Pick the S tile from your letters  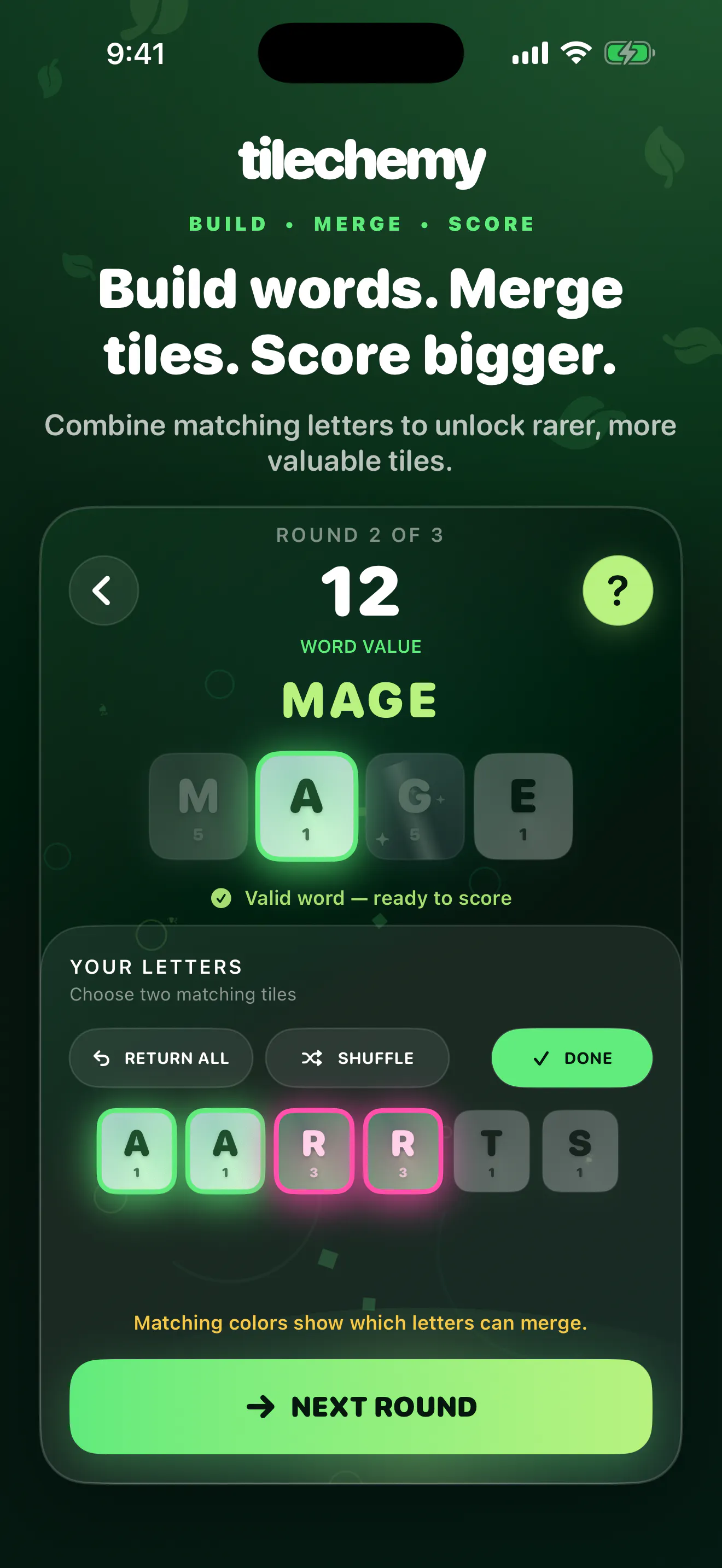click(x=580, y=1150)
